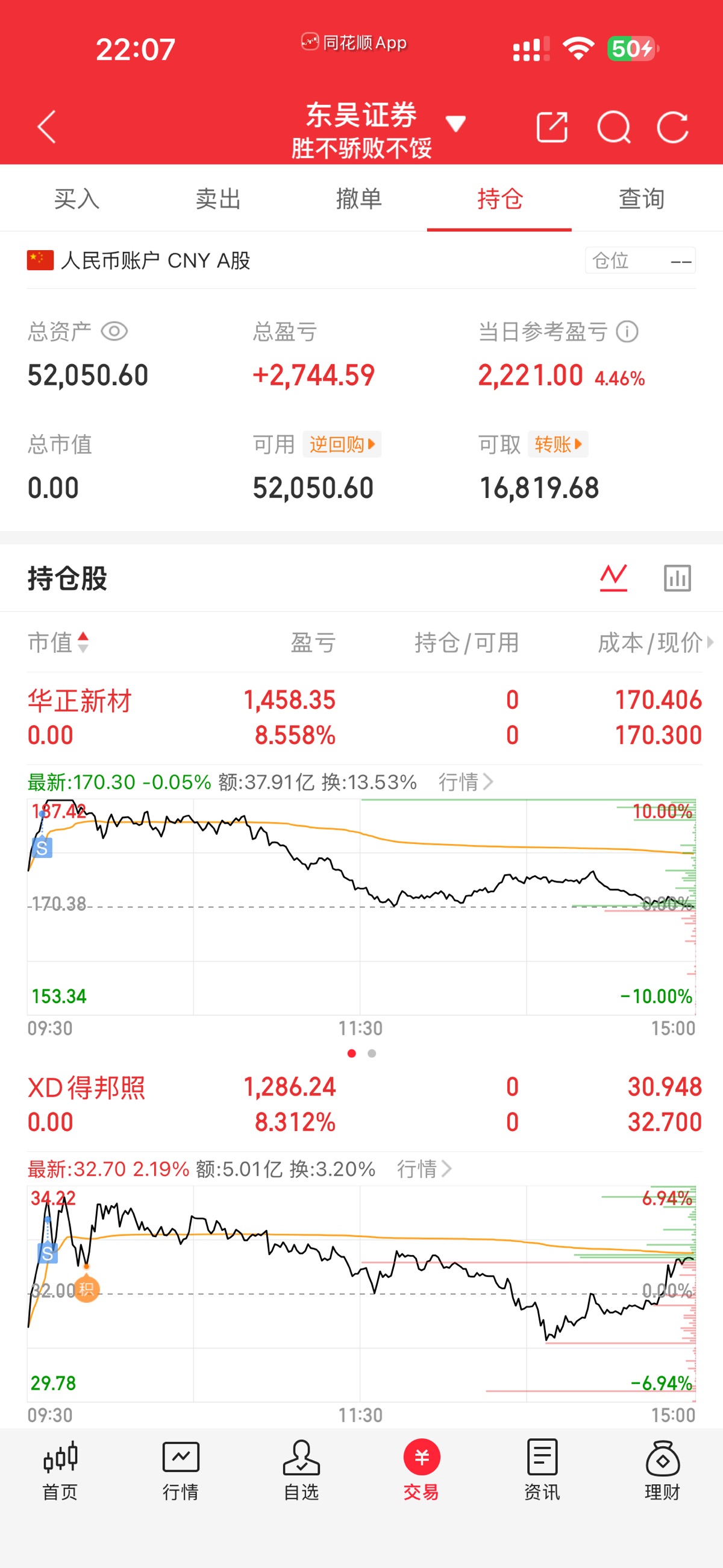Open the 撤单 tab
723x1568 pixels.
(359, 198)
